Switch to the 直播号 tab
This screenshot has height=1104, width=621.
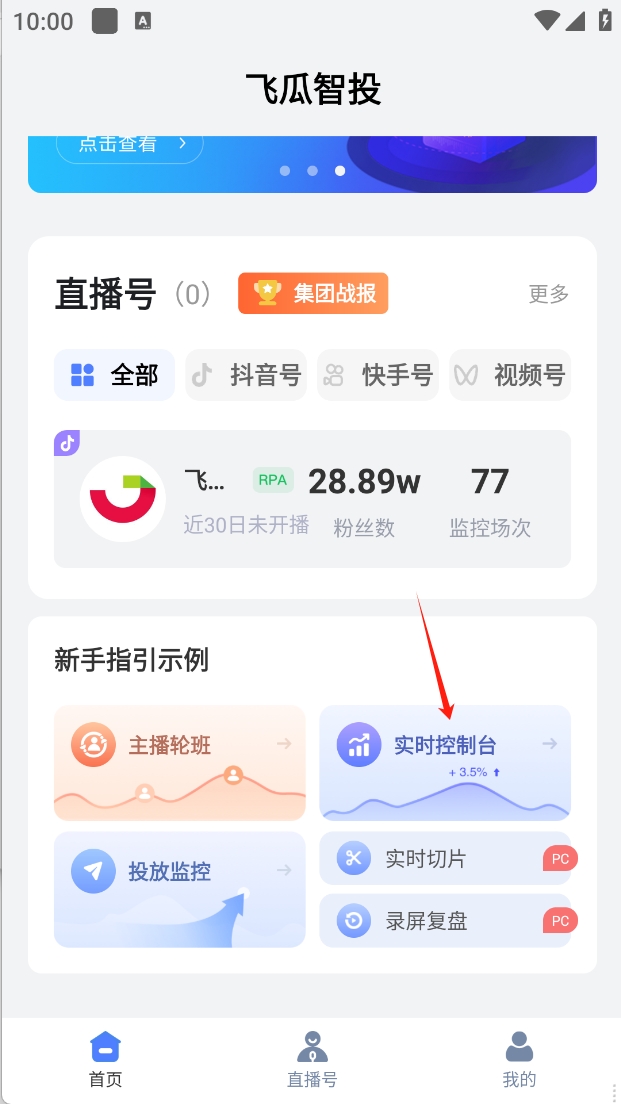coord(312,1060)
